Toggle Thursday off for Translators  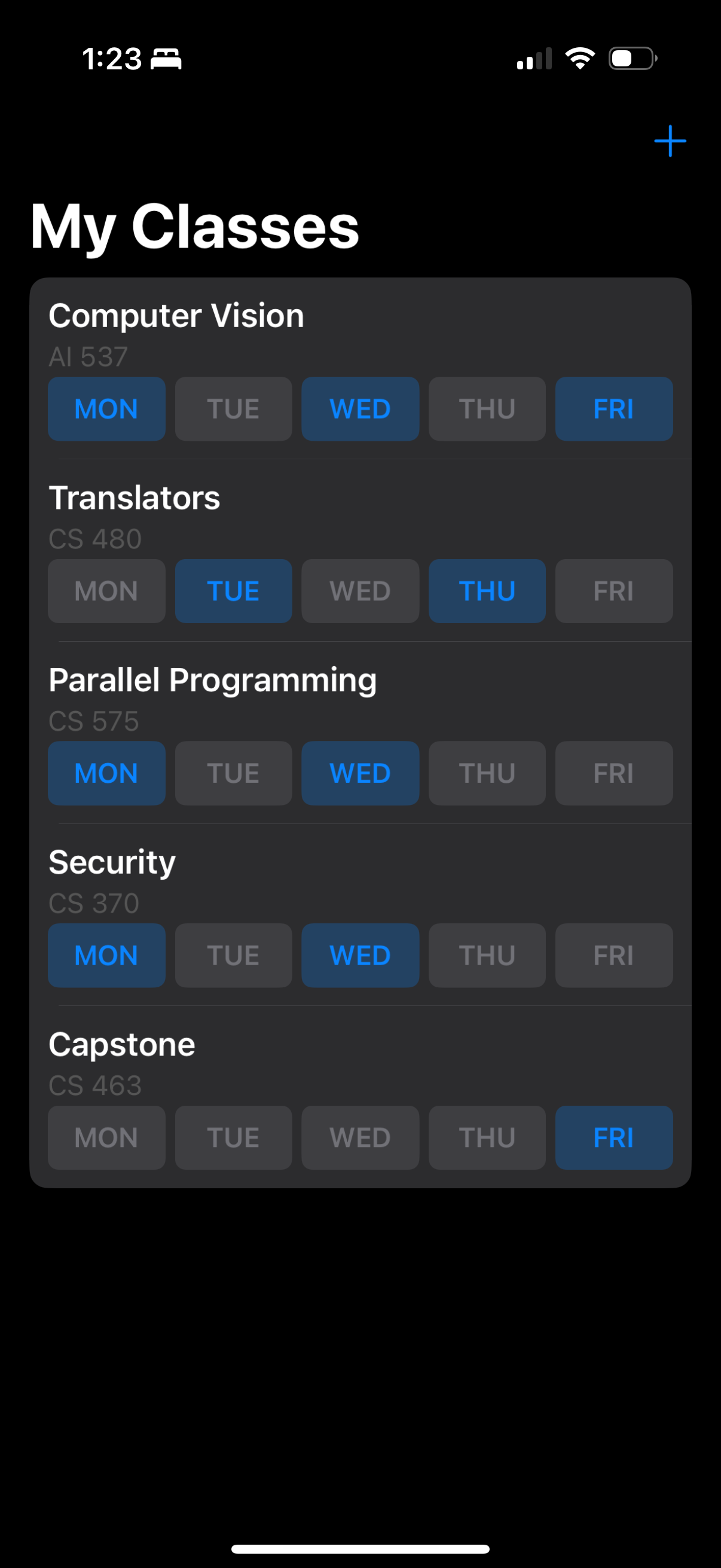(x=487, y=591)
